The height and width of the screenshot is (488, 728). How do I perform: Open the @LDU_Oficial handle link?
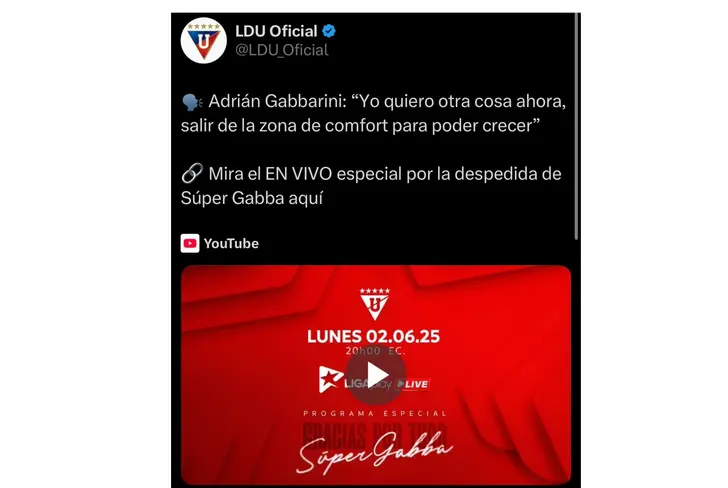(282, 50)
